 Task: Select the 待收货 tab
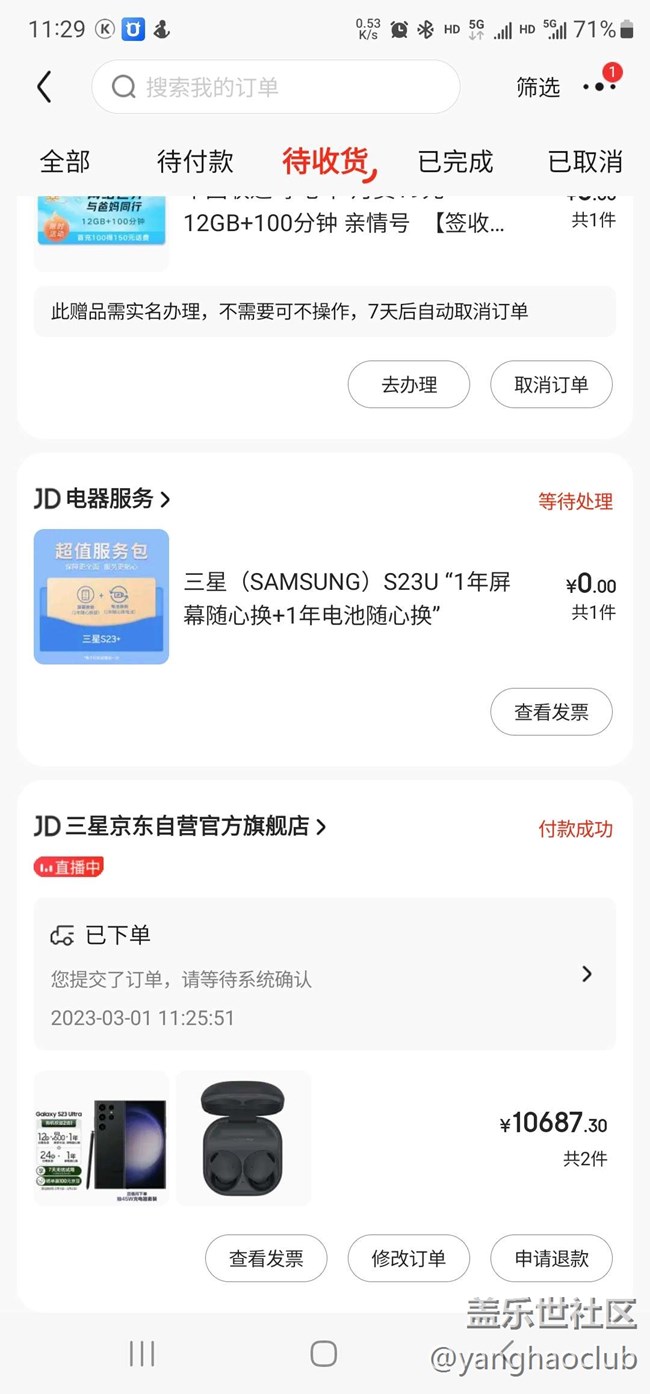coord(326,161)
